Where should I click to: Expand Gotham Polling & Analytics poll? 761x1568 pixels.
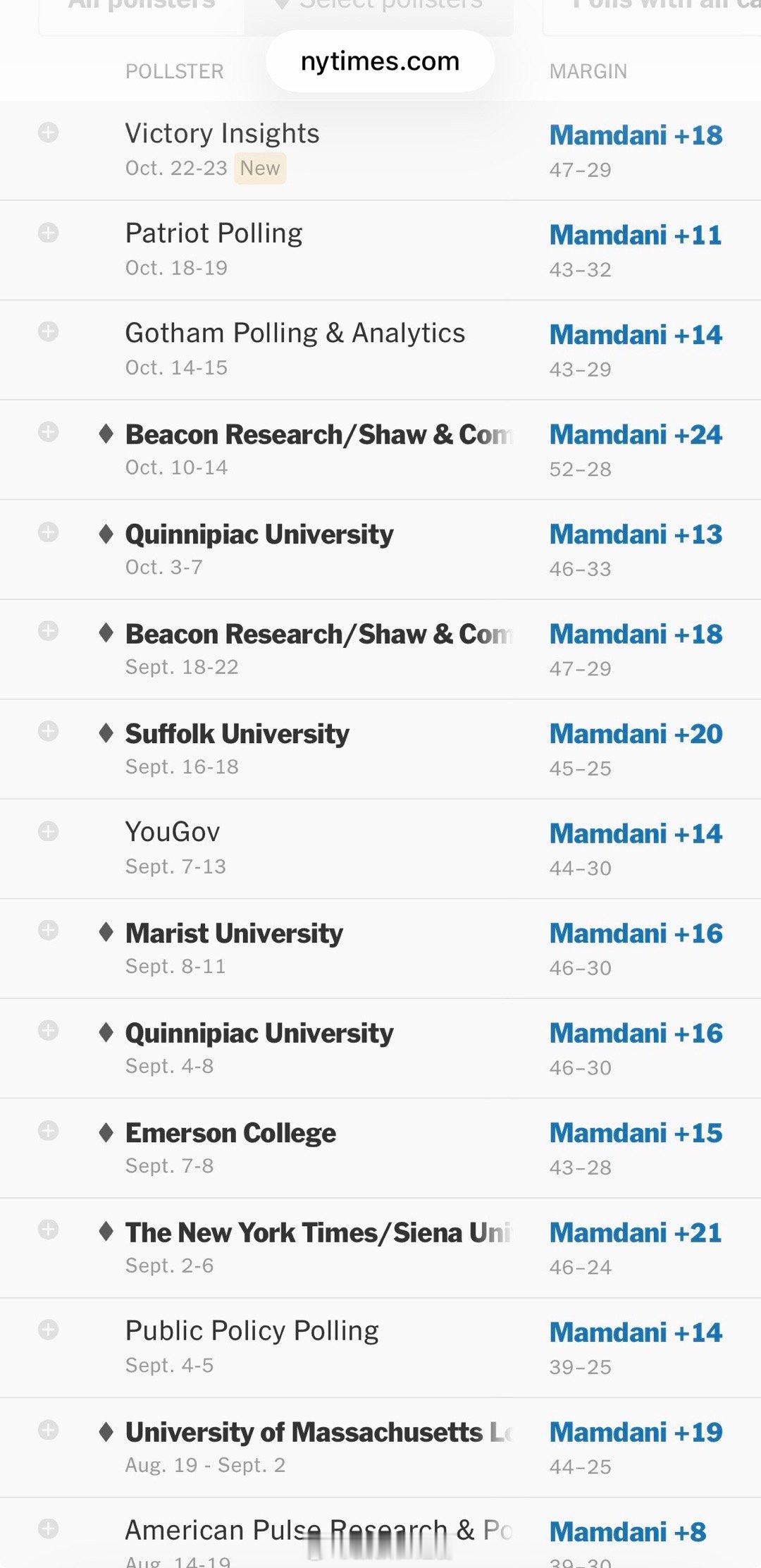[48, 331]
